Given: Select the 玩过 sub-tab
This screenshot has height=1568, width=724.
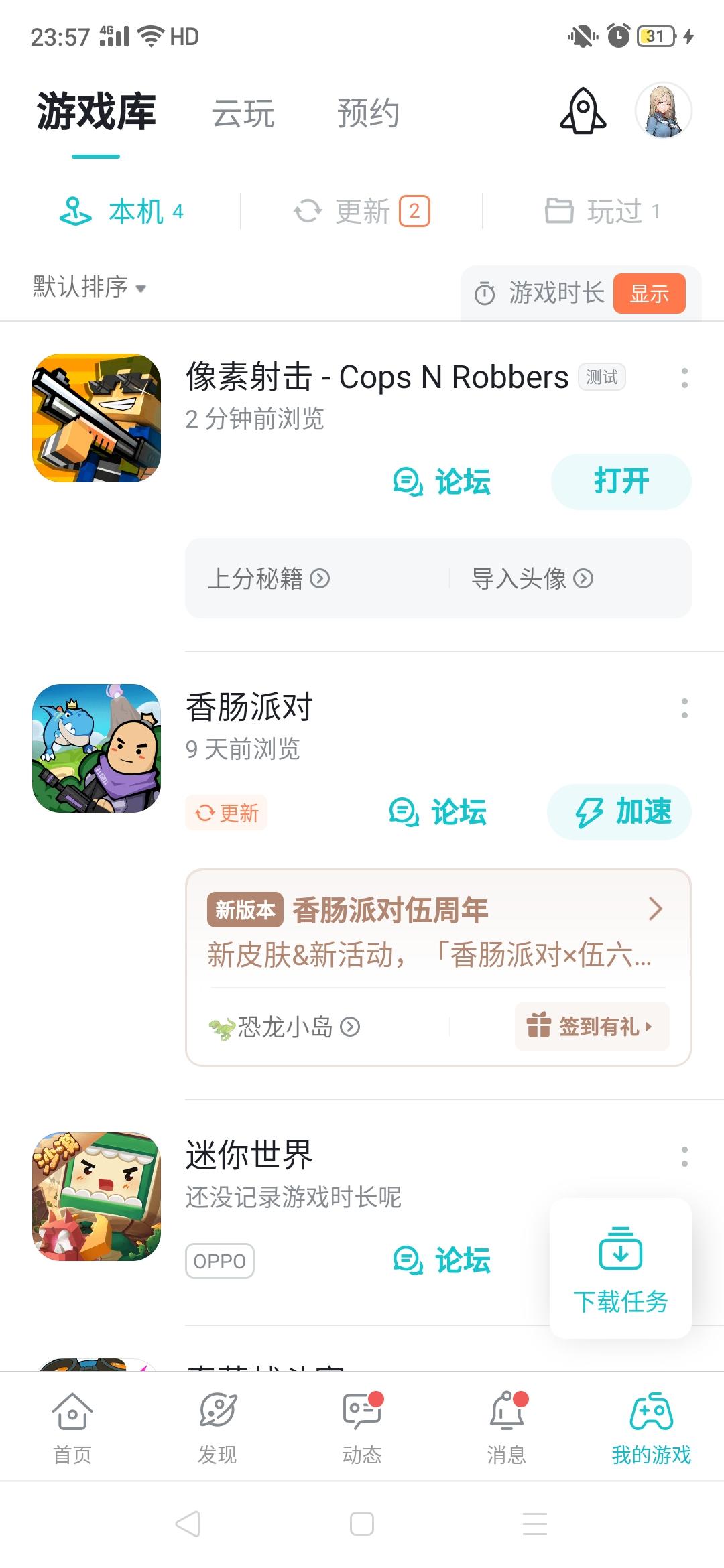Looking at the screenshot, I should click(x=603, y=212).
